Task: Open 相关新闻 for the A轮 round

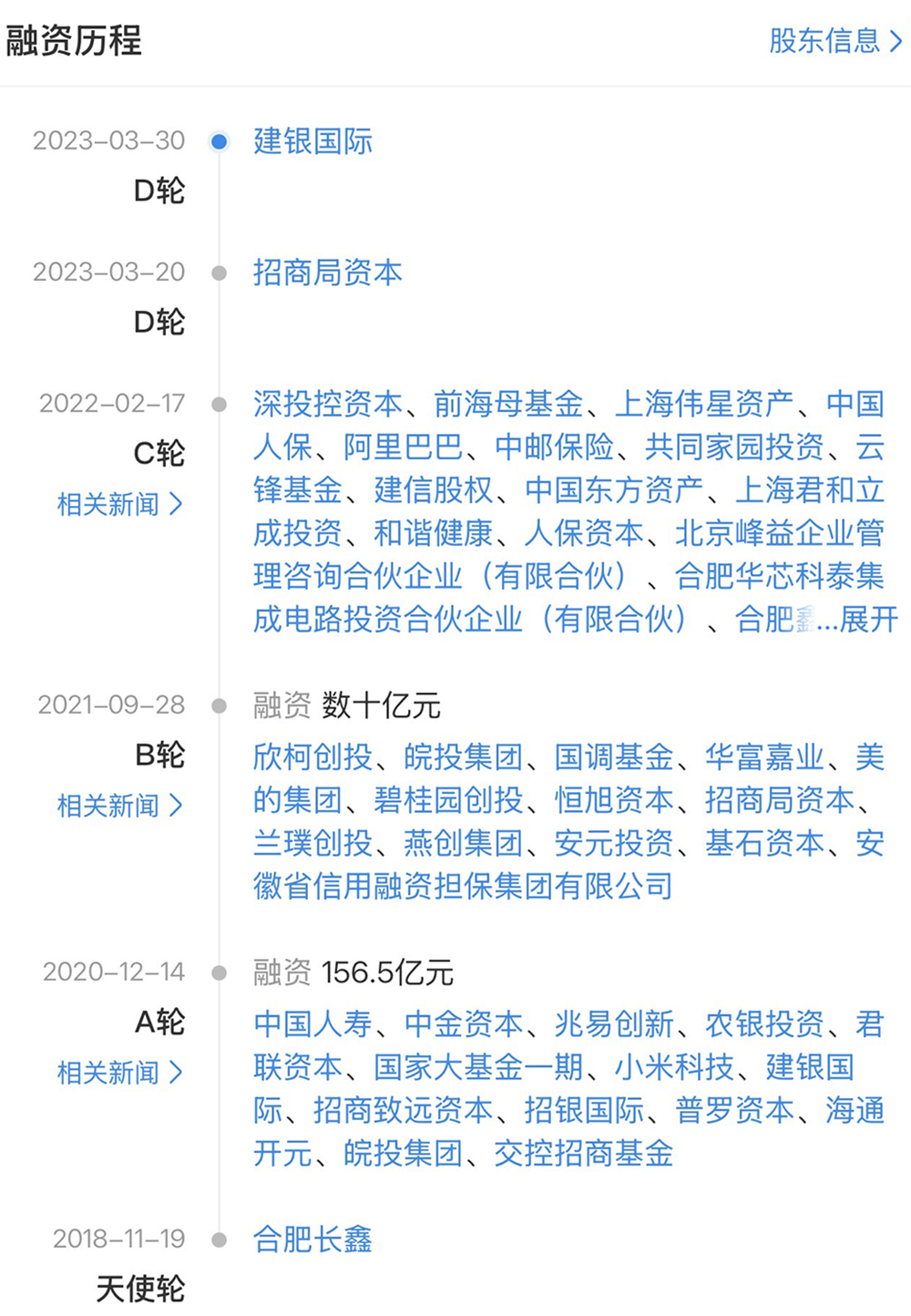Action: pyautogui.click(x=119, y=1073)
